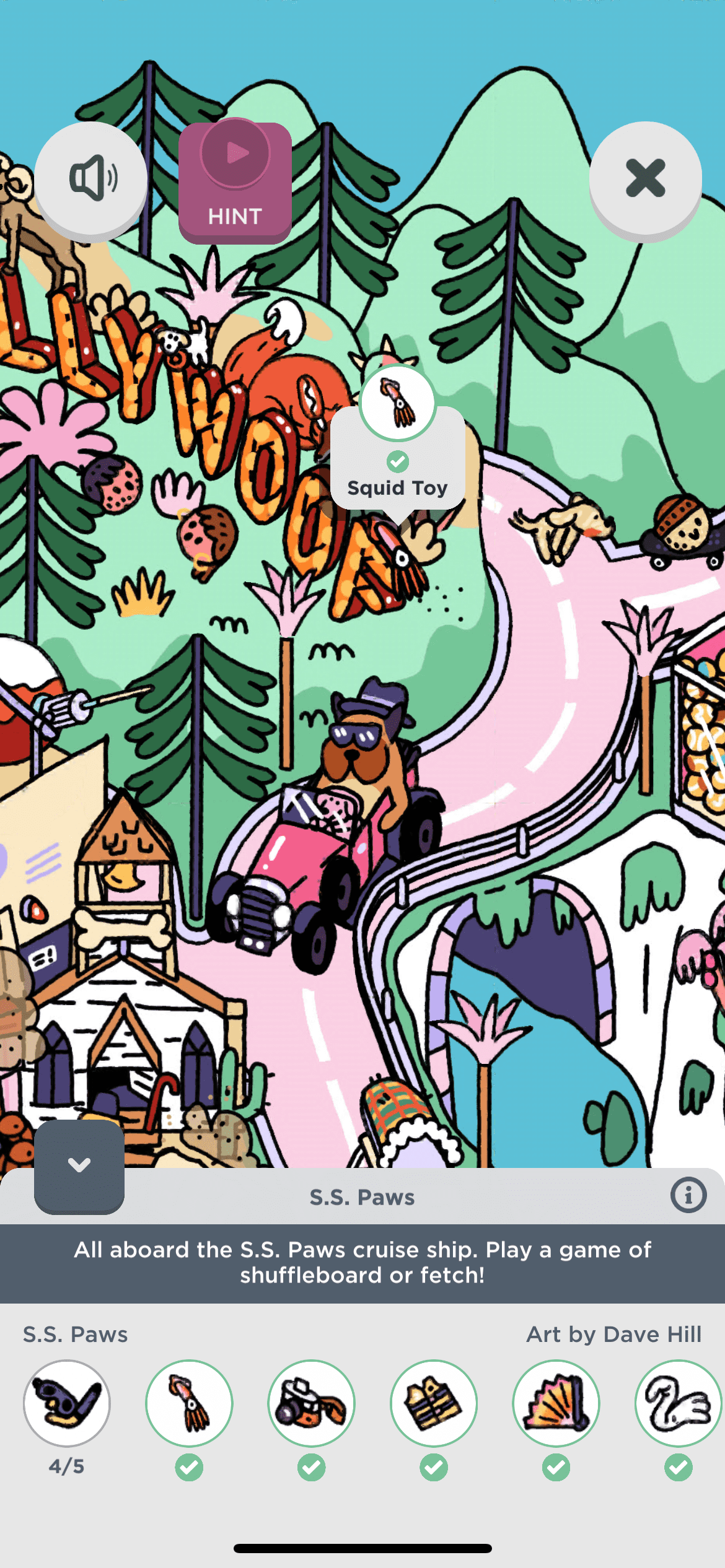Collapse the item panel with chevron
Viewport: 725px width, 1568px height.
(79, 1165)
